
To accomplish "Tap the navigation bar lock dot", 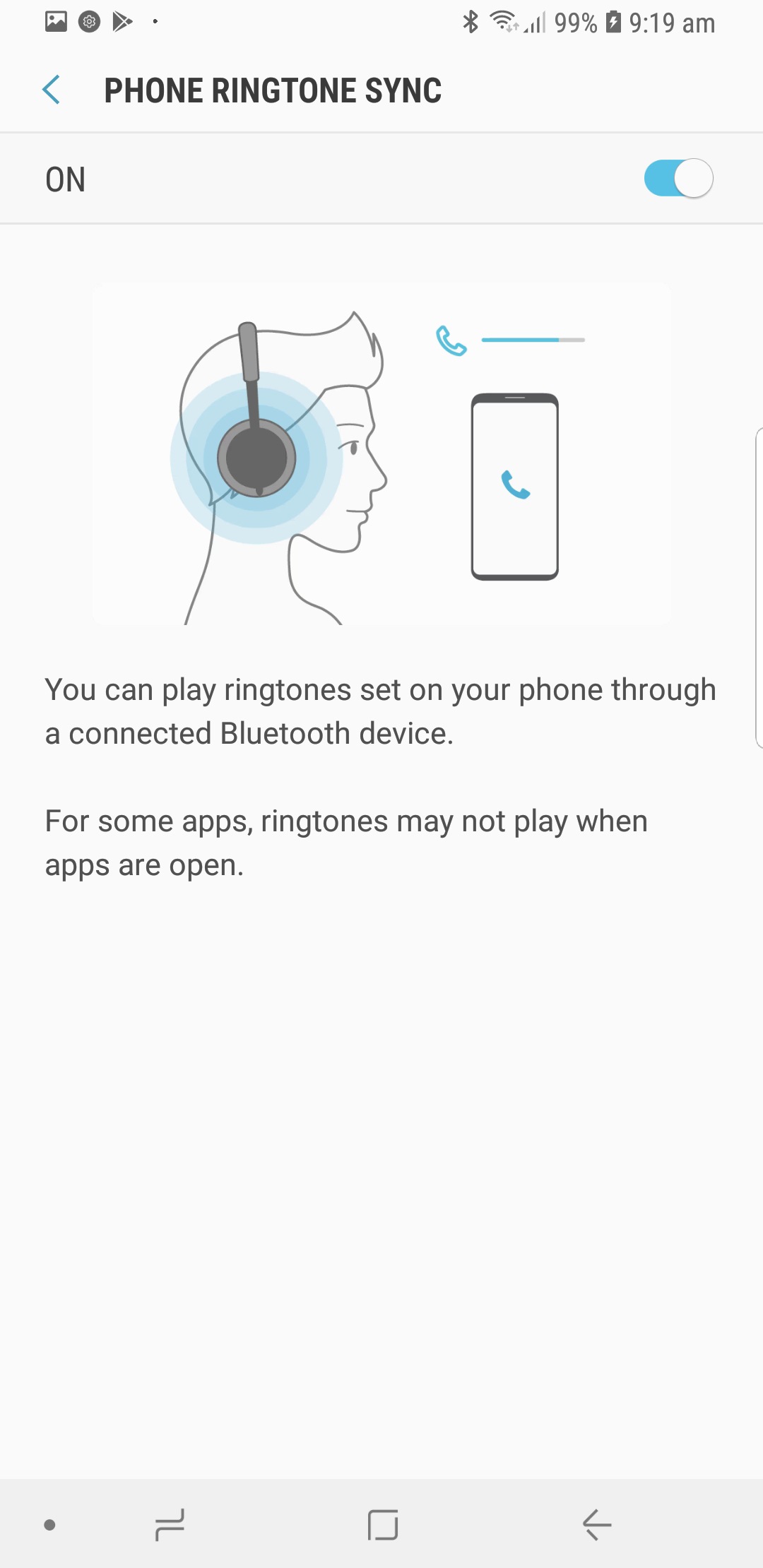I will click(x=49, y=1525).
